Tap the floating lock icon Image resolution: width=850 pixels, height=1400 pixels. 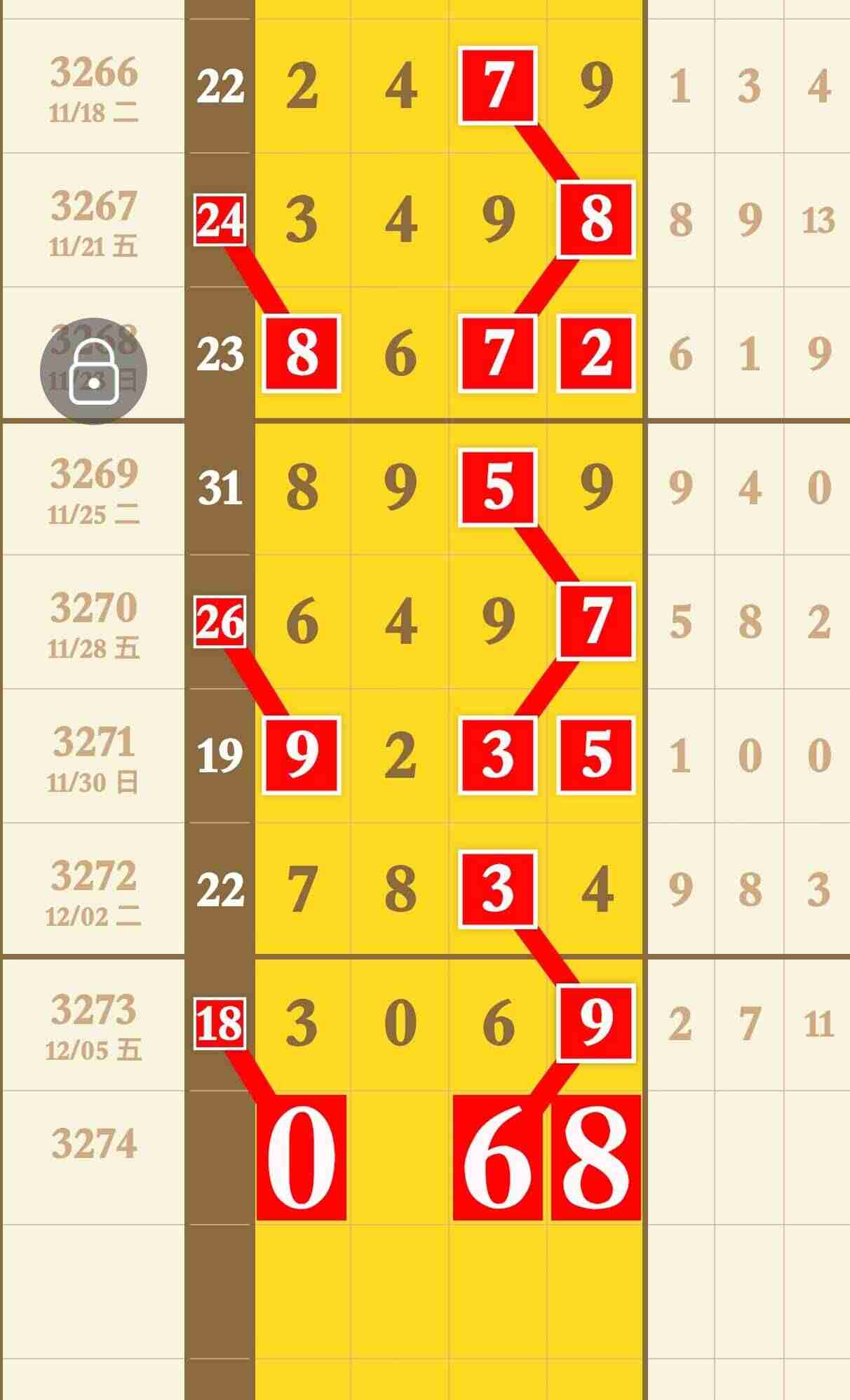click(x=93, y=372)
